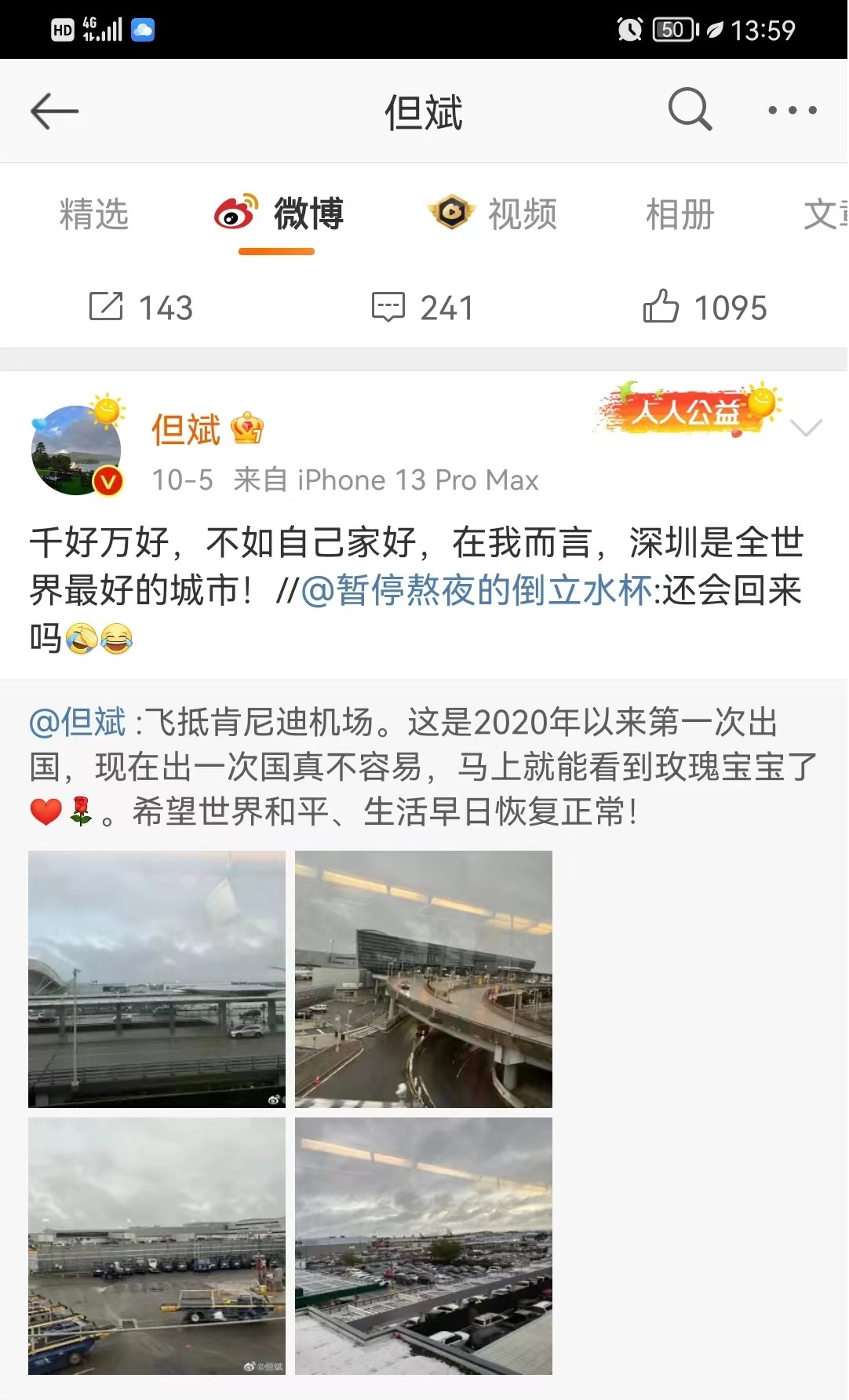Open comments showing 241

[423, 307]
